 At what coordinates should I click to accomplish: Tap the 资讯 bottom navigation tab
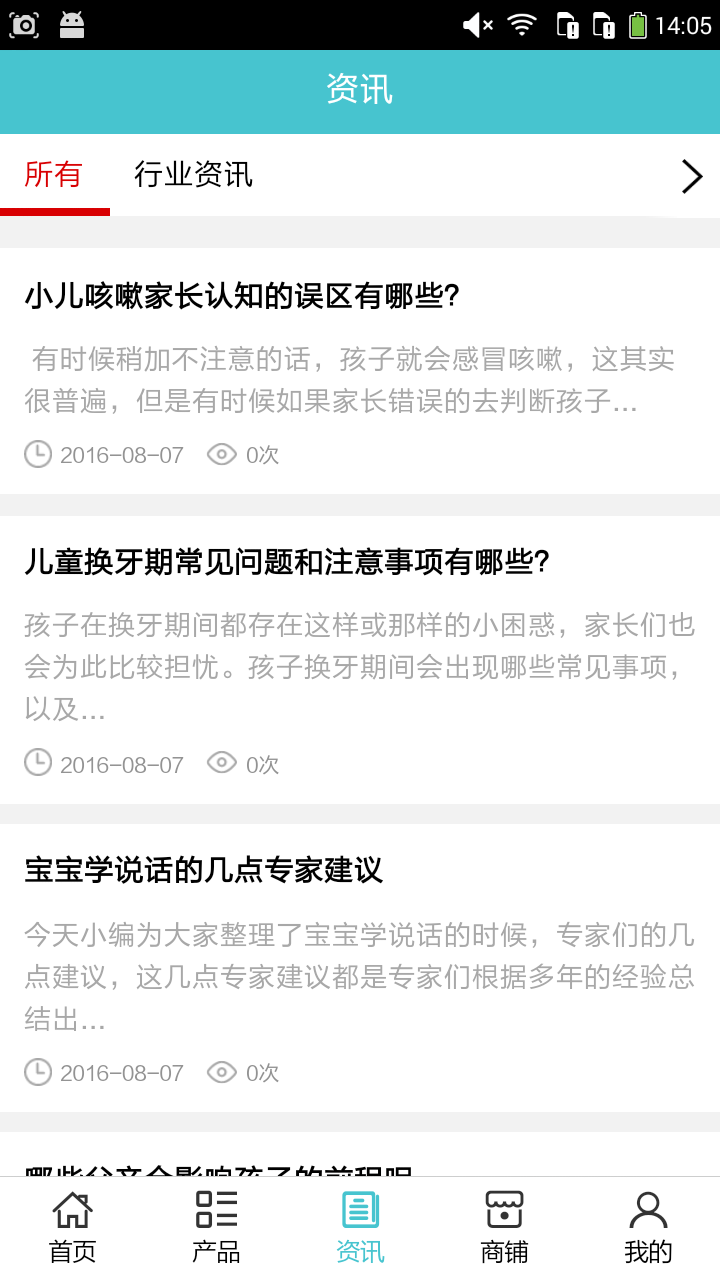360,1227
